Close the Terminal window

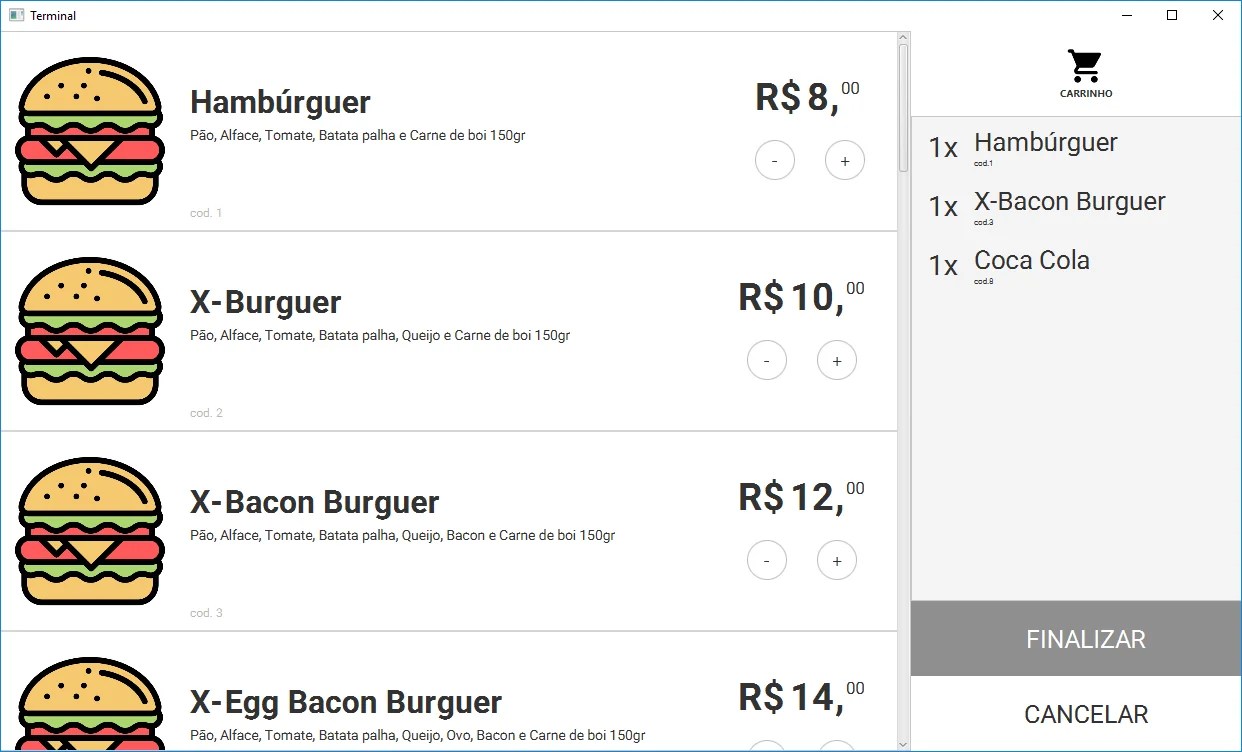(1217, 15)
